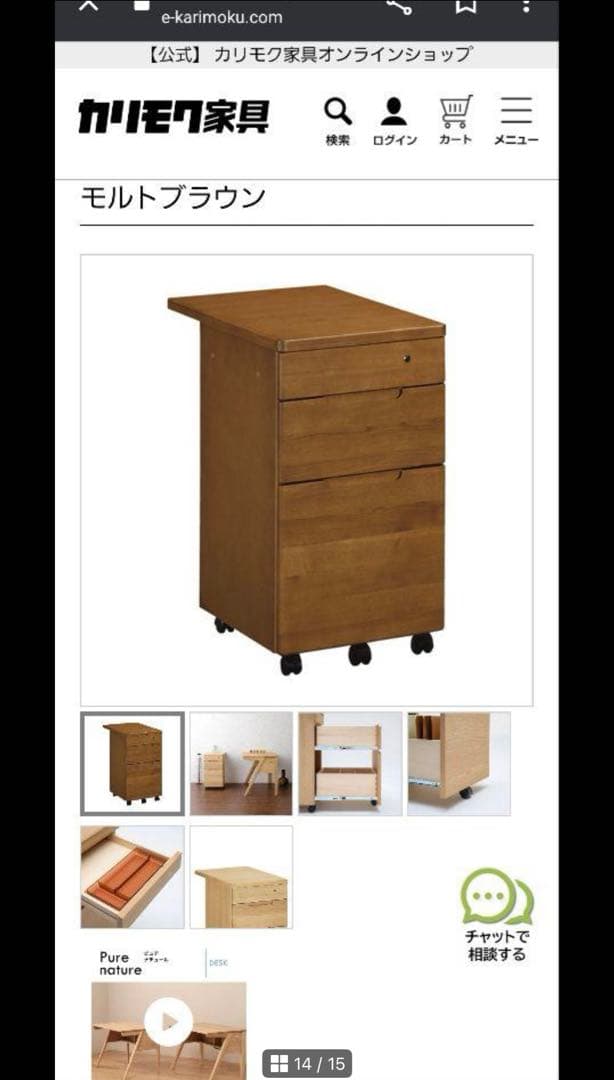Bookmark this Karimoku page
The height and width of the screenshot is (1080, 614).
coord(465,6)
